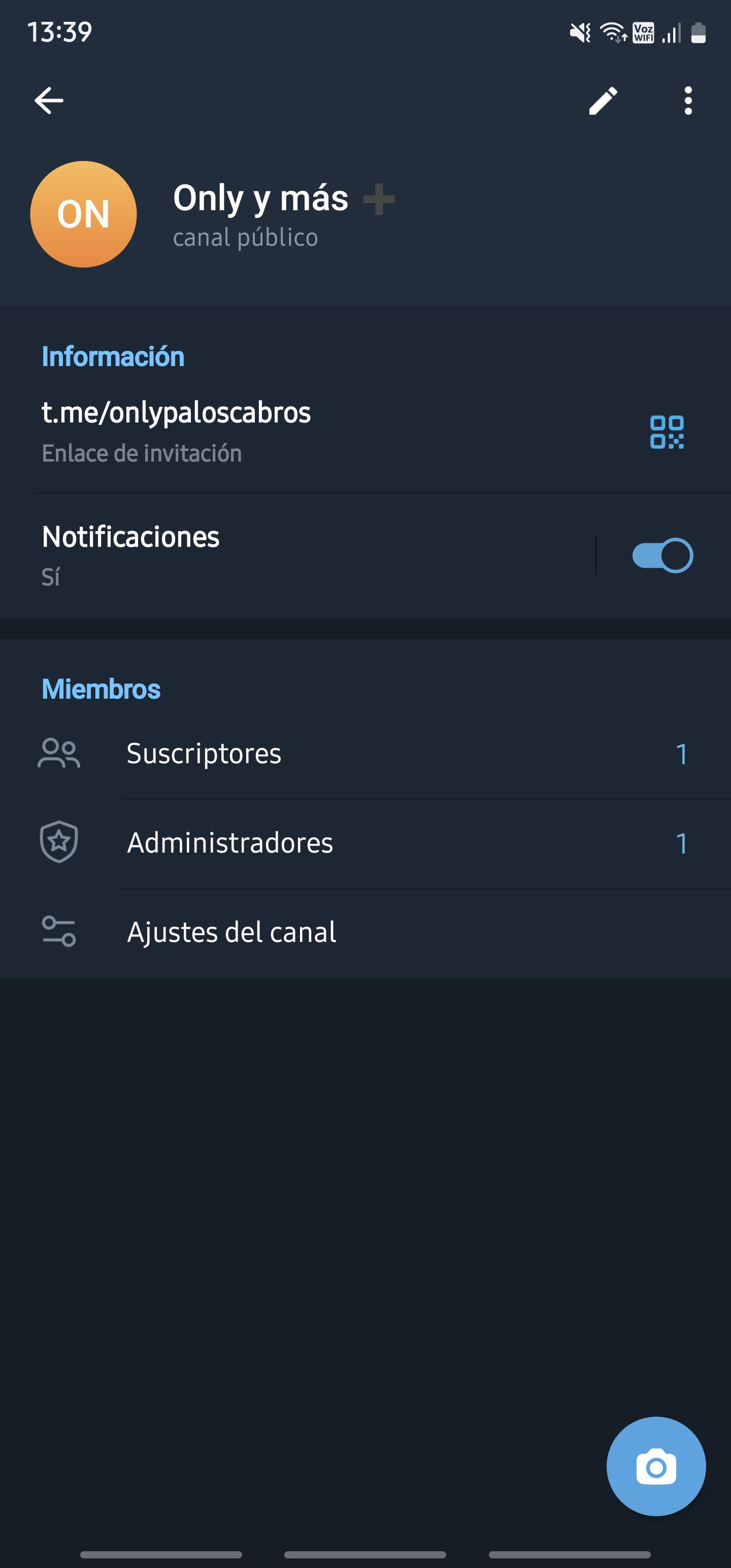Viewport: 731px width, 1568px height.
Task: Tap the t.me/onlypaloscabros invite link
Action: pos(177,413)
